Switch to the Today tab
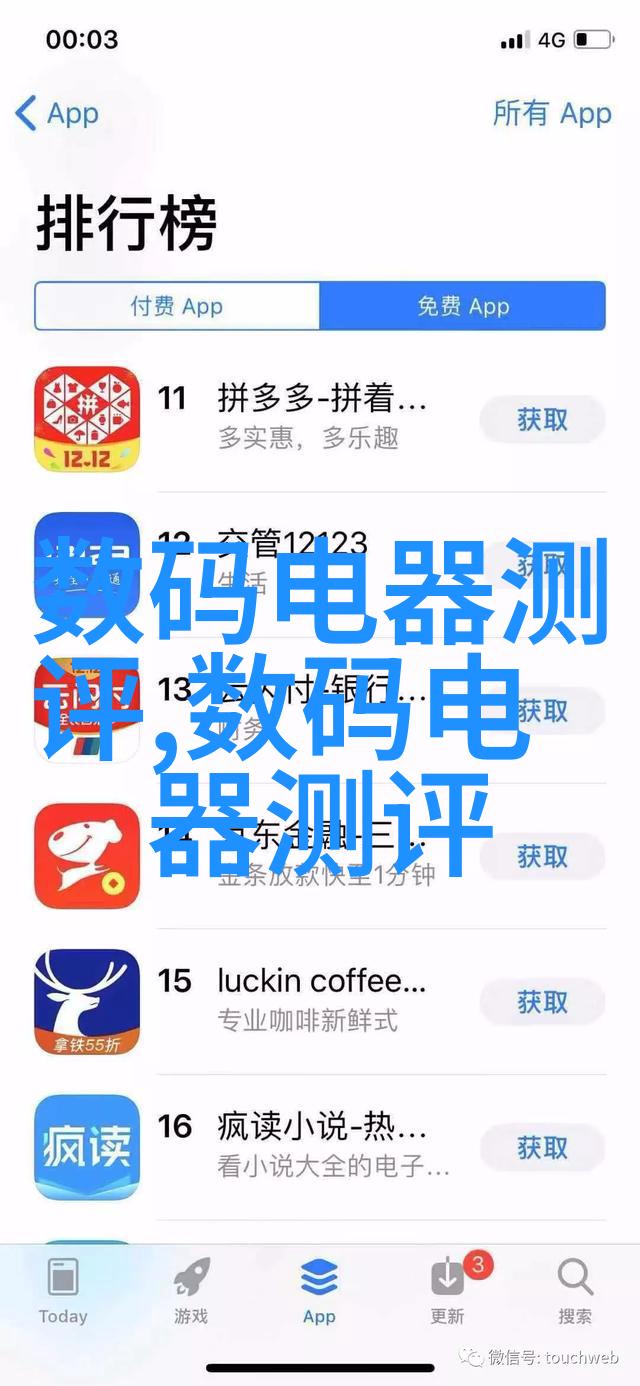Screen dimensions: 640x1386 tap(63, 1290)
